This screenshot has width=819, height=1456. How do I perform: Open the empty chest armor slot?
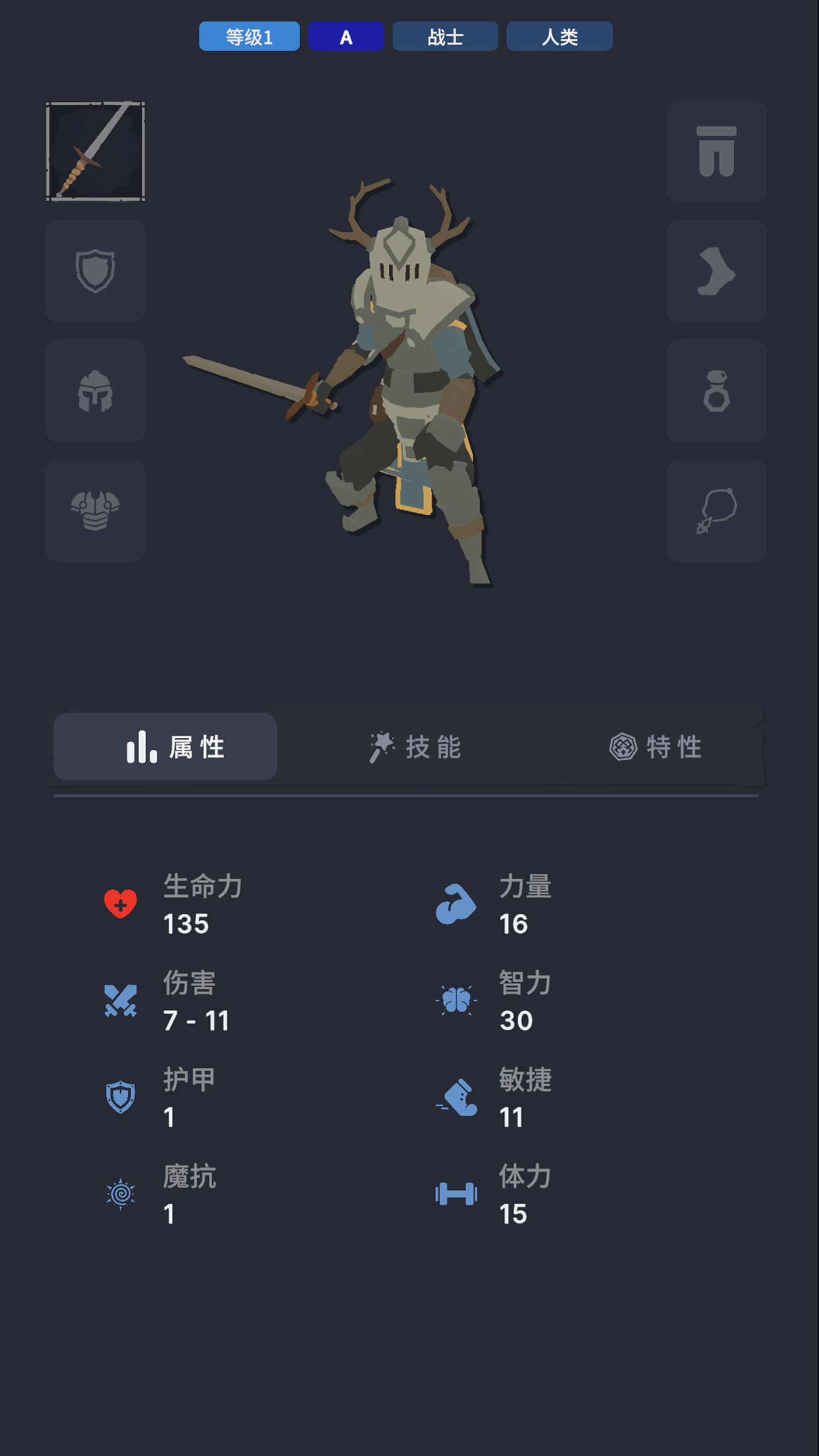pyautogui.click(x=95, y=511)
